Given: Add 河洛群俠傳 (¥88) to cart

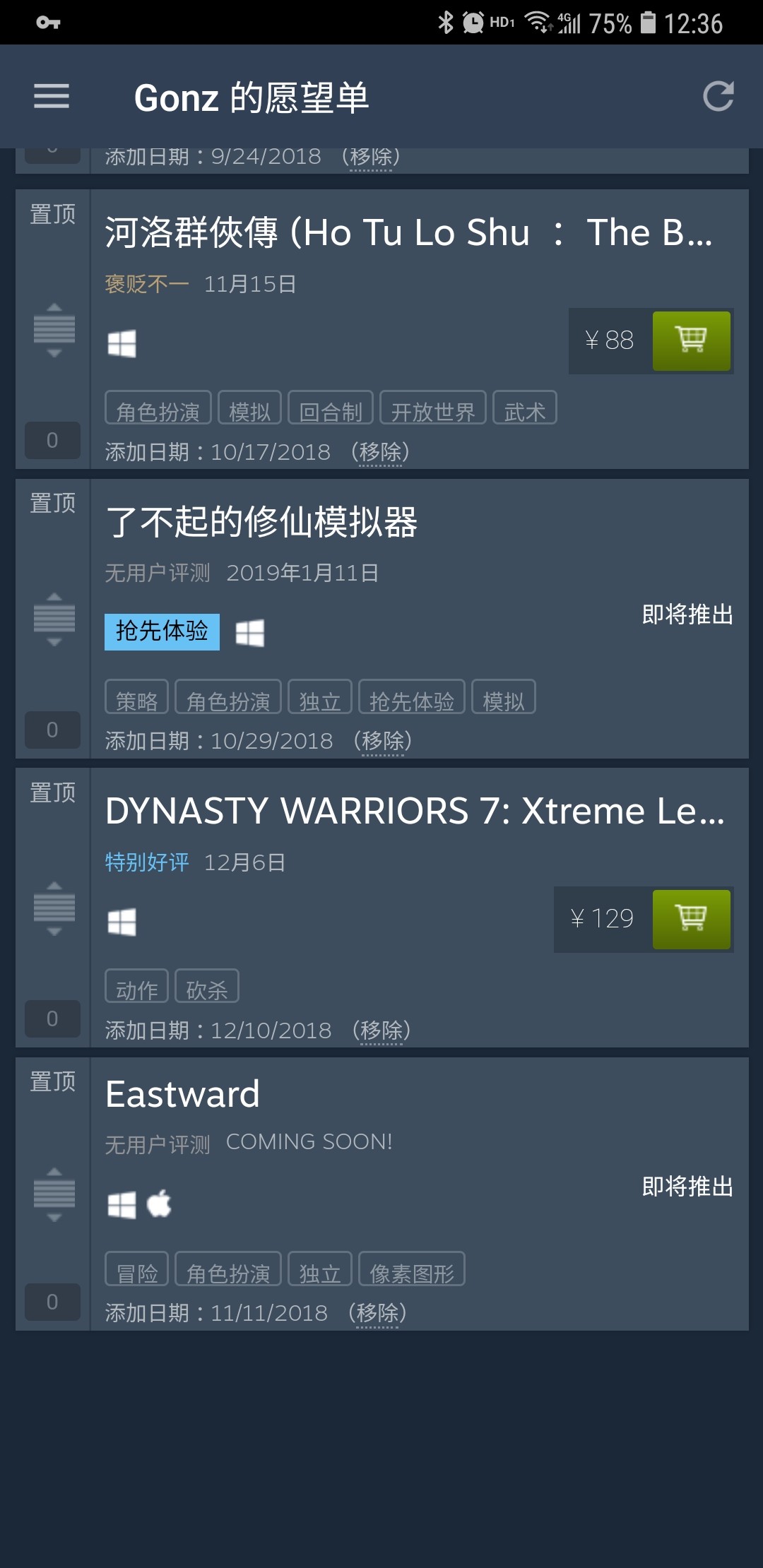Looking at the screenshot, I should pyautogui.click(x=691, y=340).
